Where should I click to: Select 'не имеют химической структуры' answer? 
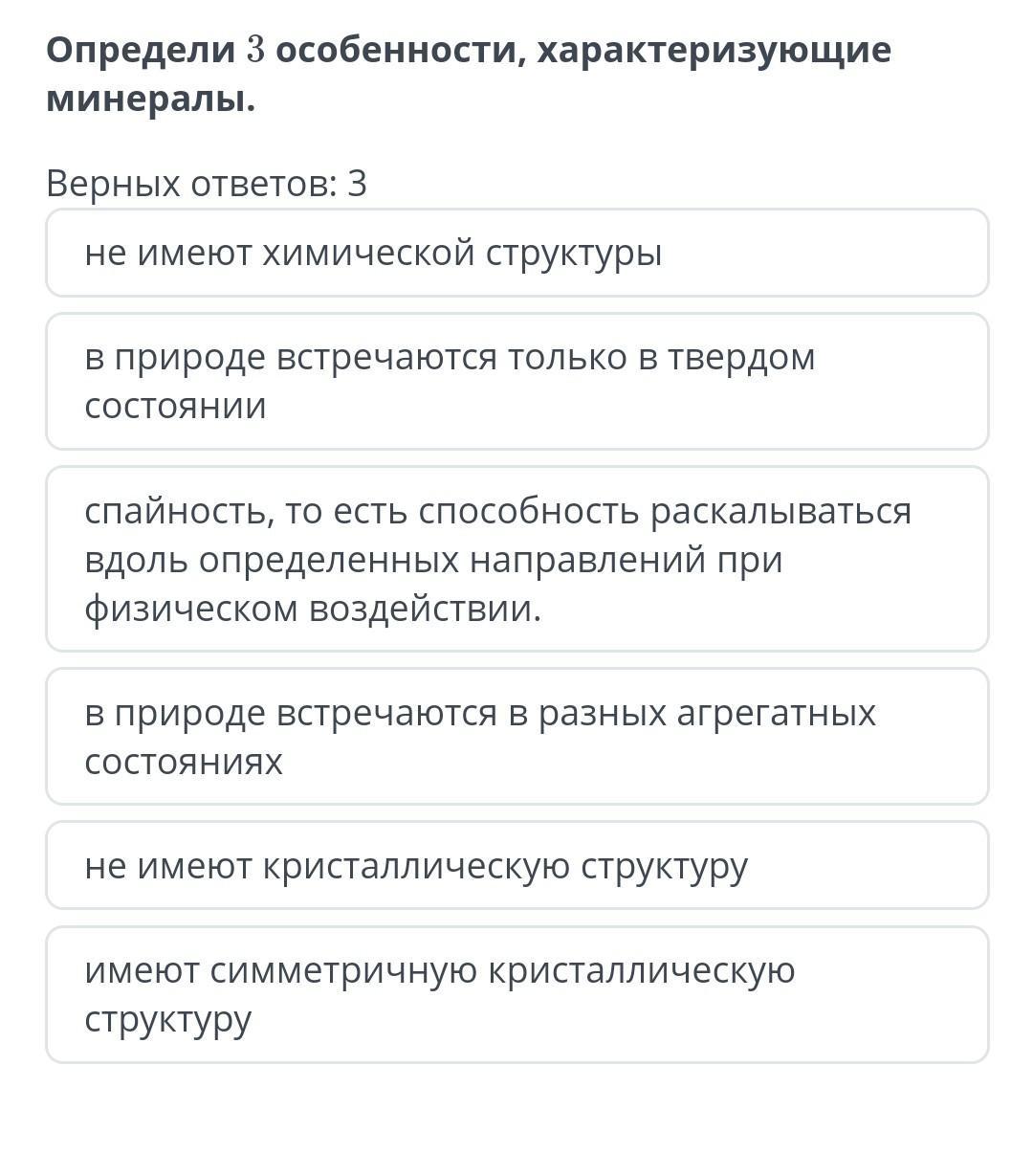click(516, 253)
